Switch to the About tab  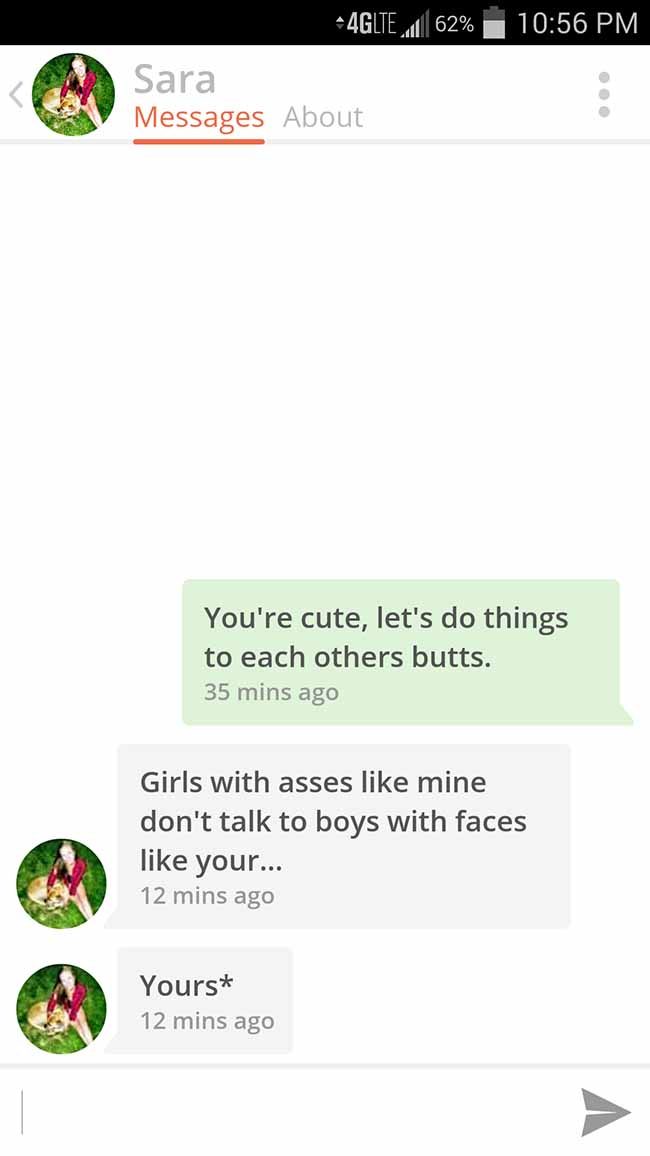coord(323,116)
